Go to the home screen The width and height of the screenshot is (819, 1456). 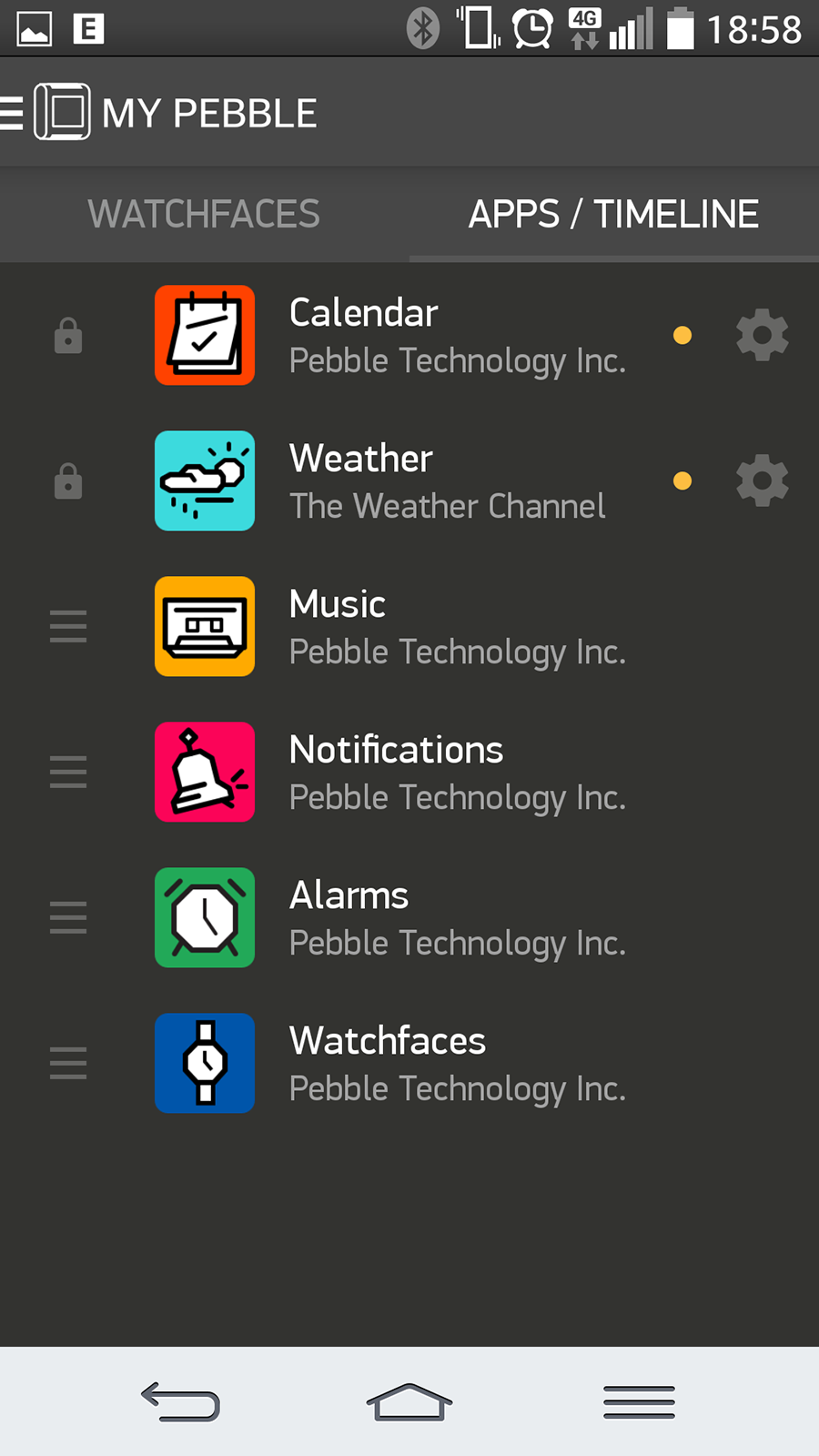[x=409, y=1401]
